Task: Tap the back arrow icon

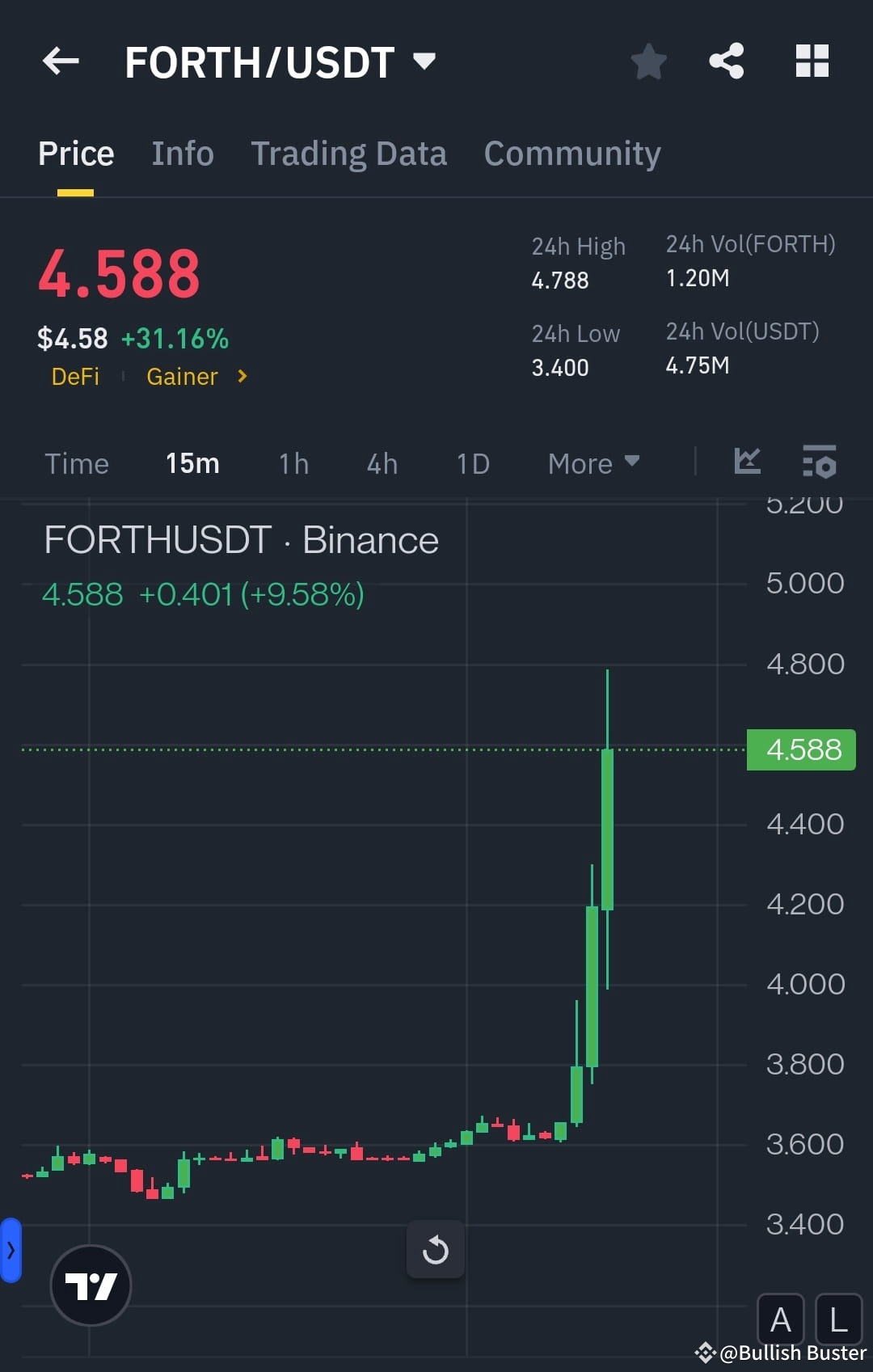Action: click(x=61, y=61)
